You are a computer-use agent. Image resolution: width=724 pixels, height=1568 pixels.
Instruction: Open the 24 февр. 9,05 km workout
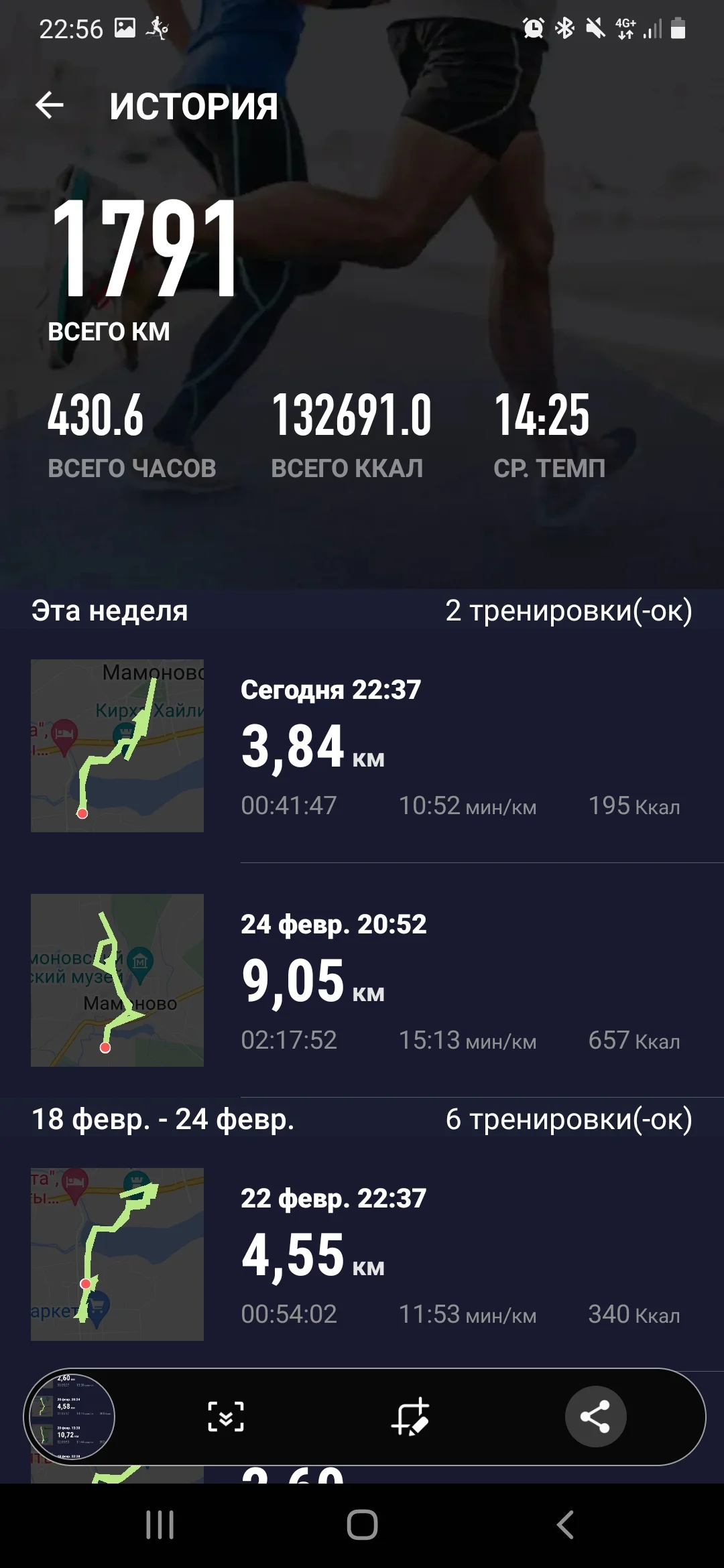point(362,981)
